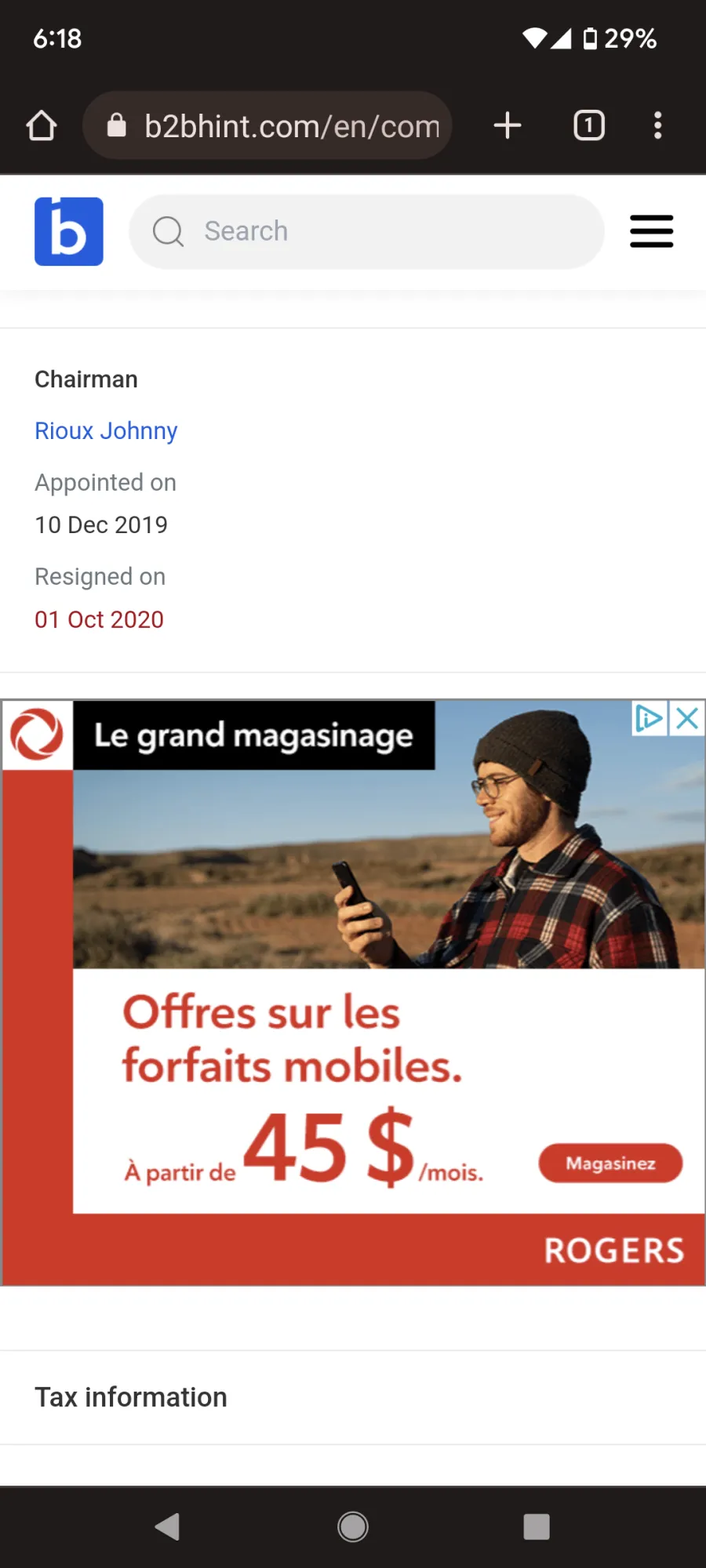Viewport: 706px width, 1568px height.
Task: Open a new browser tab
Action: tap(508, 125)
